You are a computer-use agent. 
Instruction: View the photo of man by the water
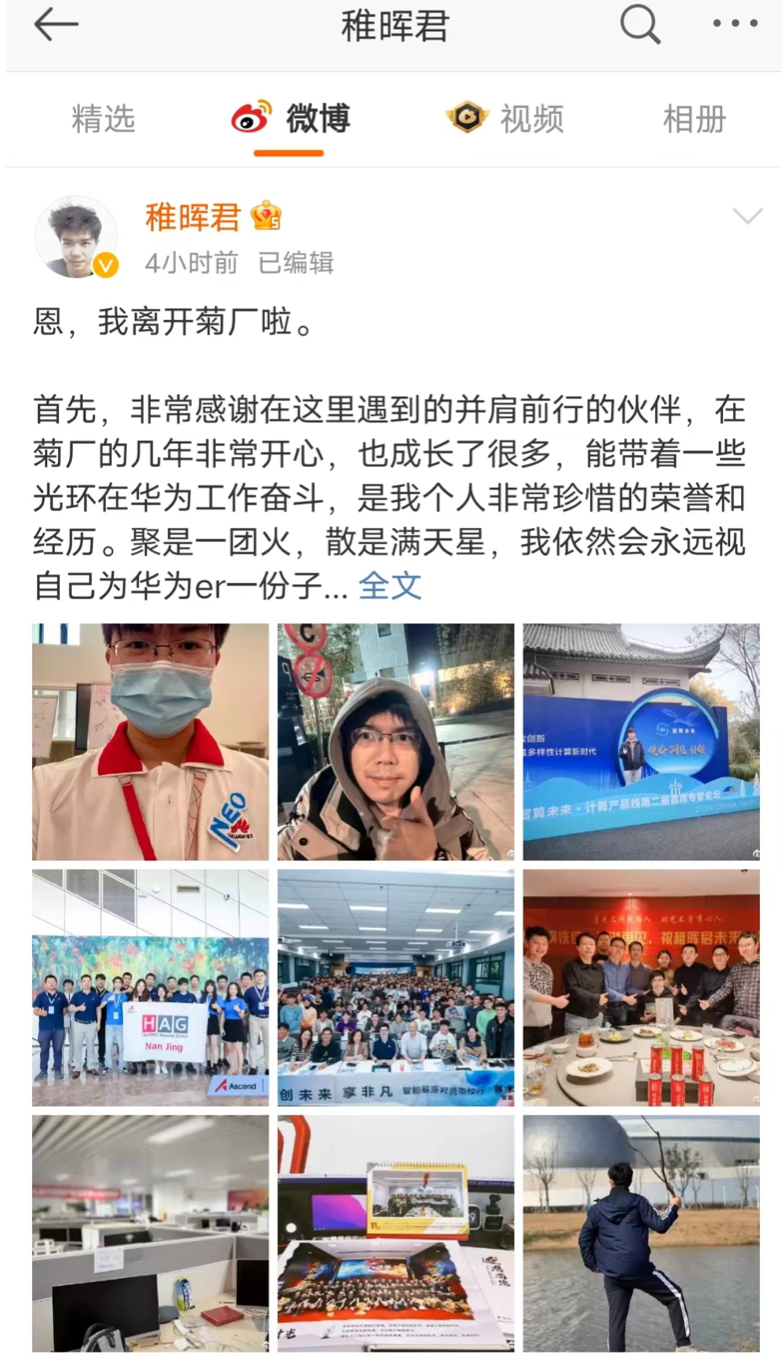(x=641, y=1234)
